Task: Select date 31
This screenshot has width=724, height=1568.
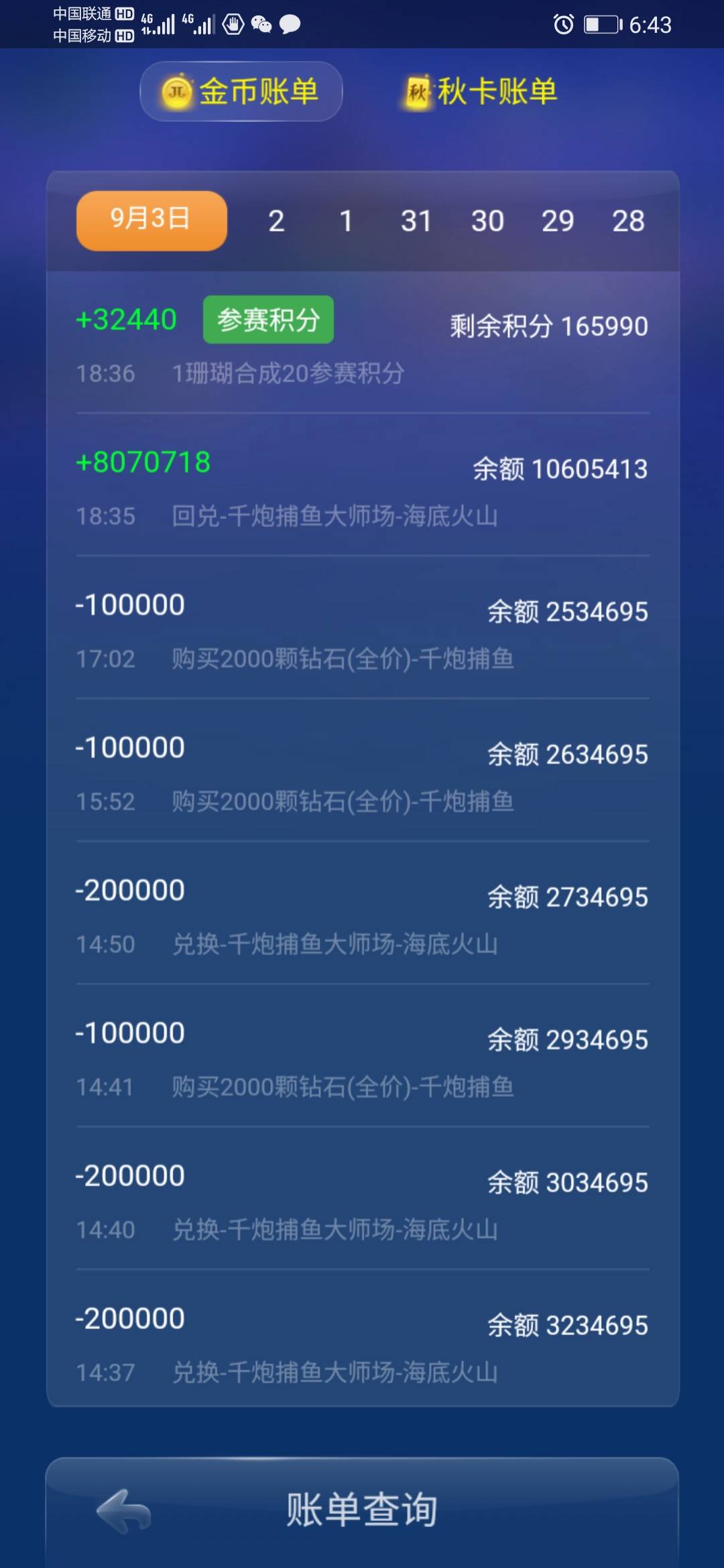Action: click(417, 220)
